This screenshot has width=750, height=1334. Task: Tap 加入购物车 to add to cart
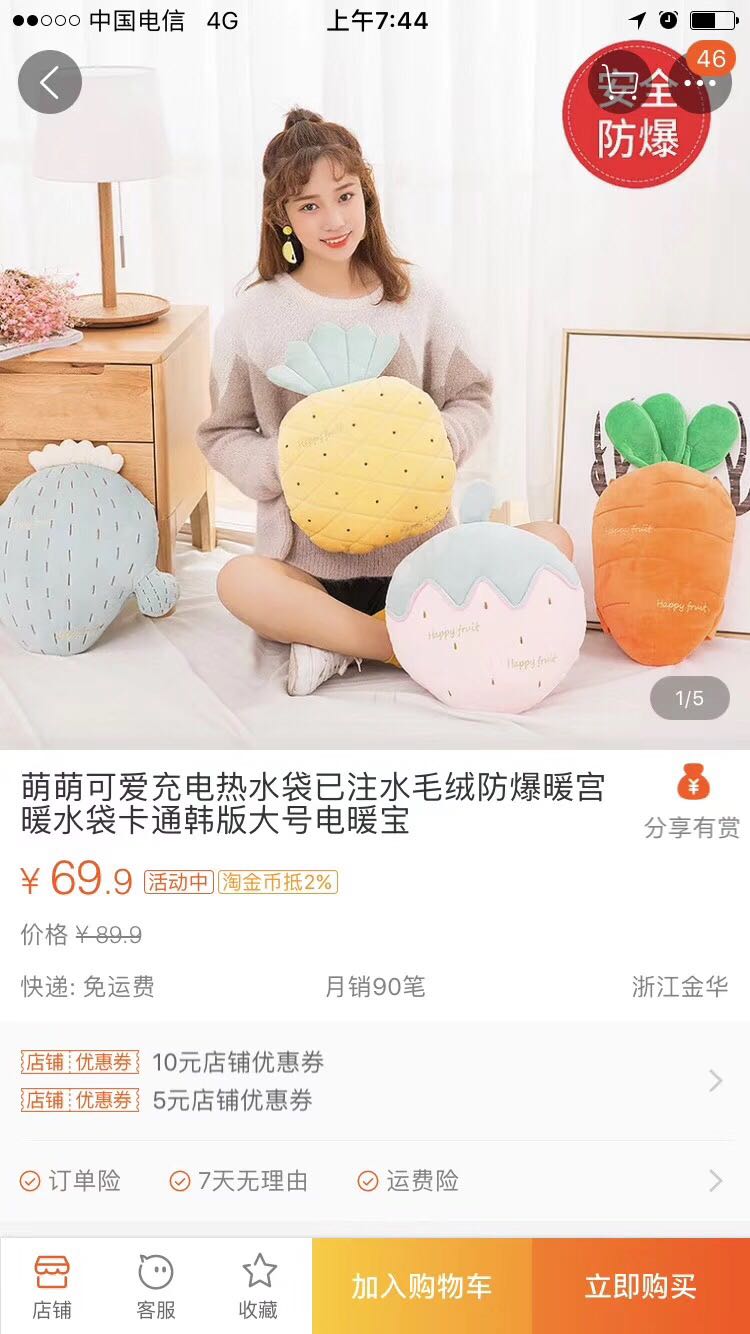[x=422, y=1286]
